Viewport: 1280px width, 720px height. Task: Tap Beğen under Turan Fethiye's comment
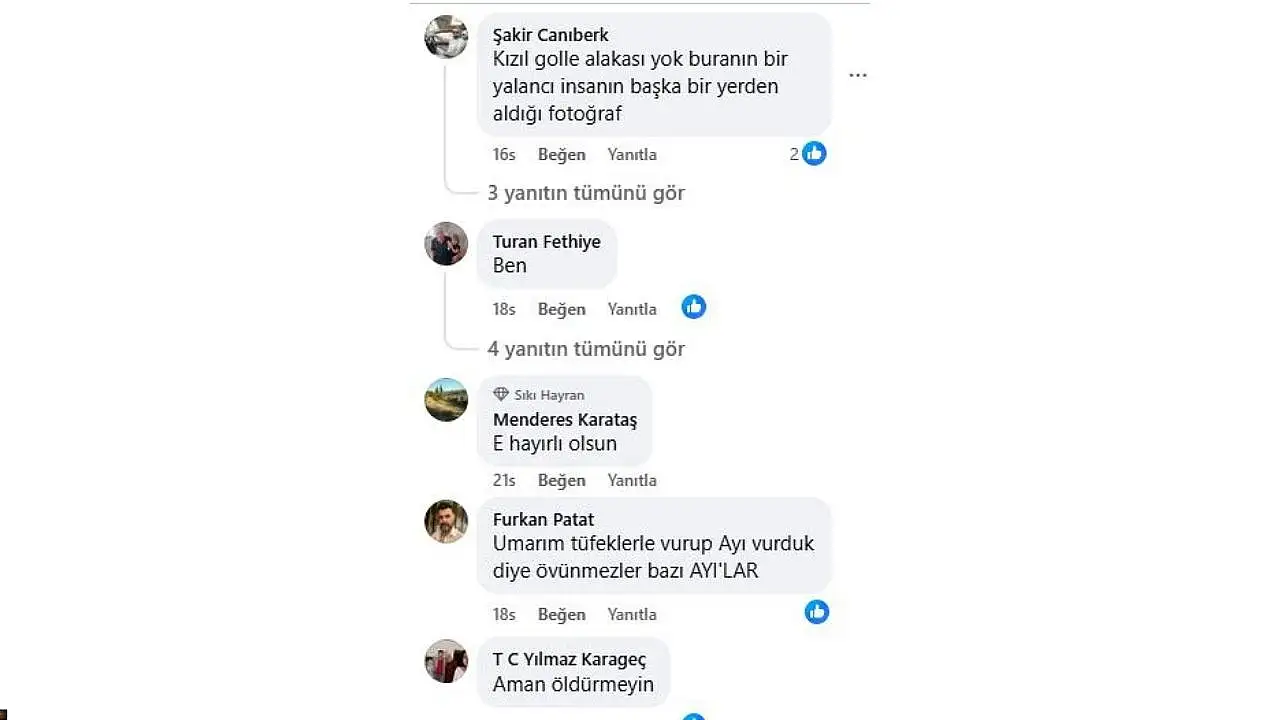click(x=561, y=309)
